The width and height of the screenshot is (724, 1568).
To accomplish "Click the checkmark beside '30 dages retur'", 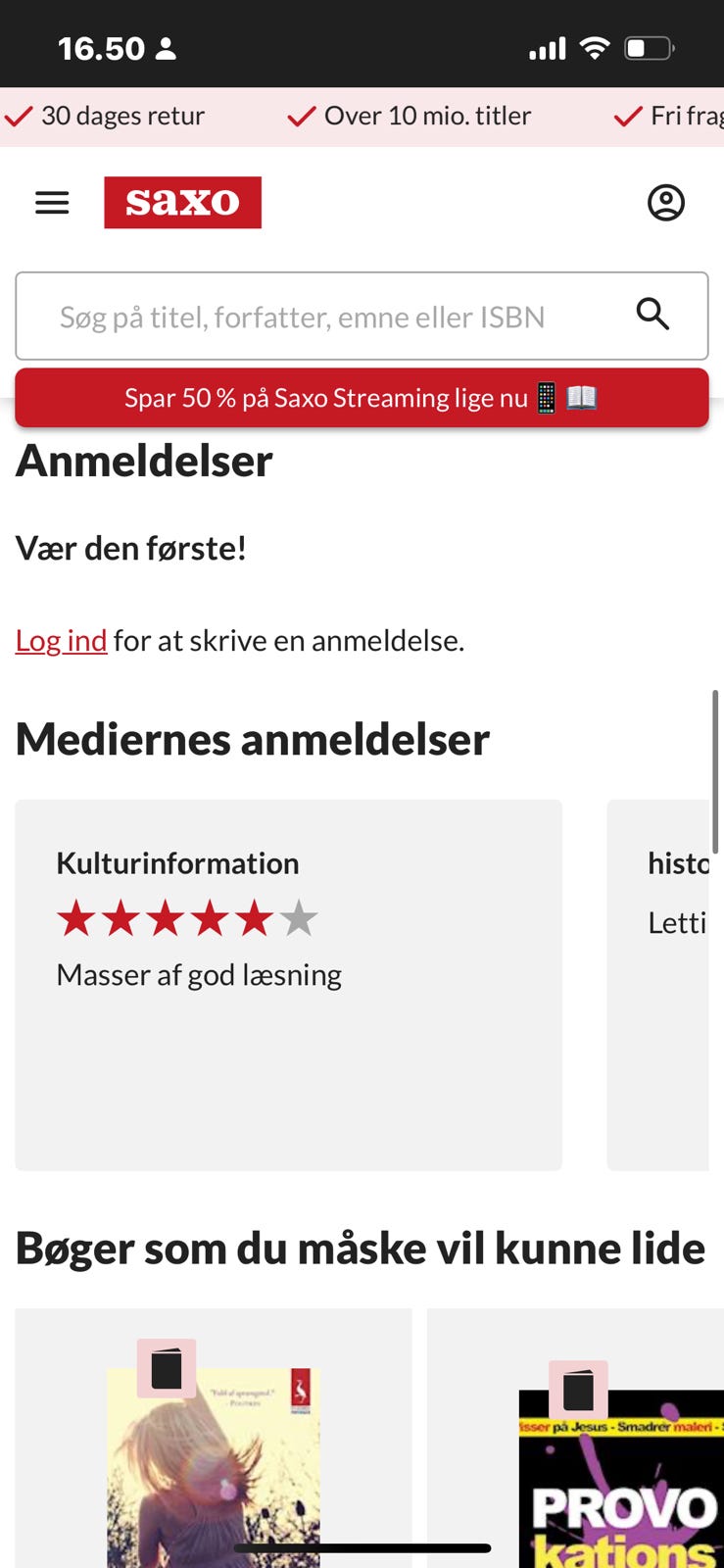I will click(x=18, y=116).
